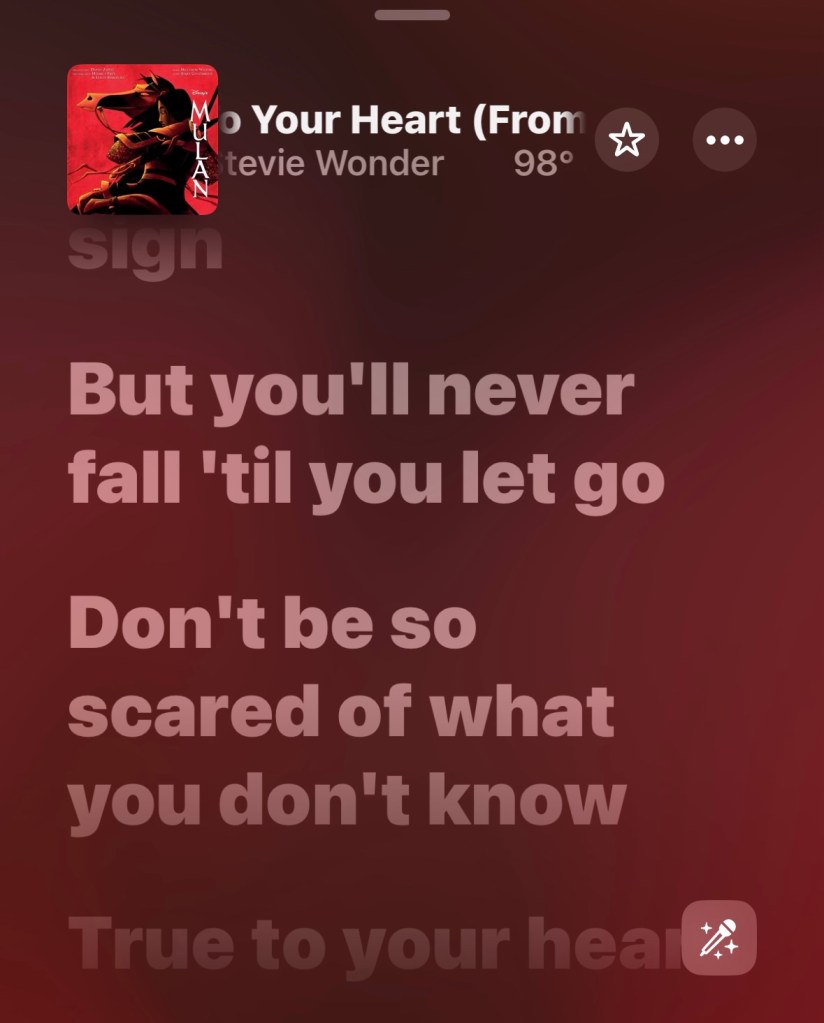Tap the grabber handle above the song title

pos(412,15)
